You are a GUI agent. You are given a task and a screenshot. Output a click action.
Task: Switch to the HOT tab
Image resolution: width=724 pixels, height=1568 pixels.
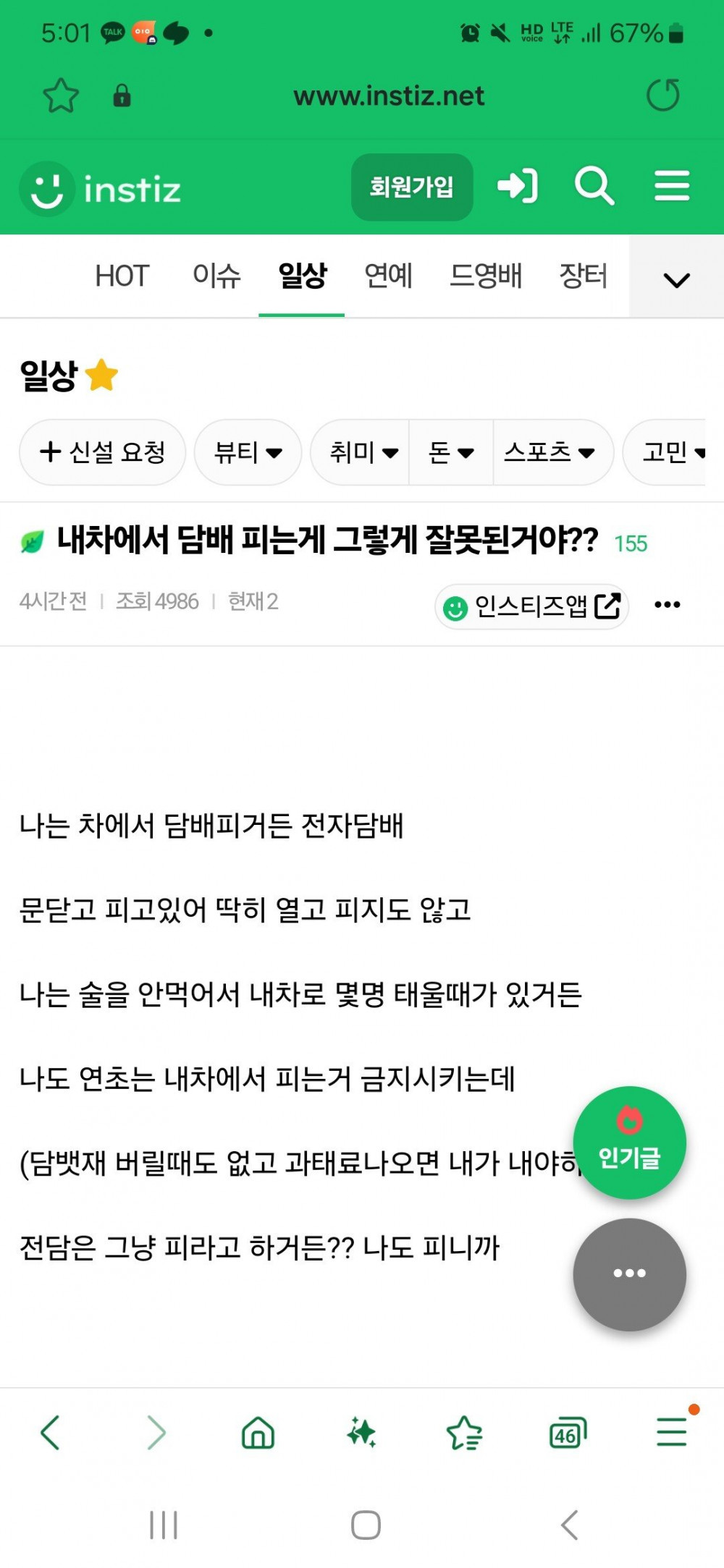[122, 276]
